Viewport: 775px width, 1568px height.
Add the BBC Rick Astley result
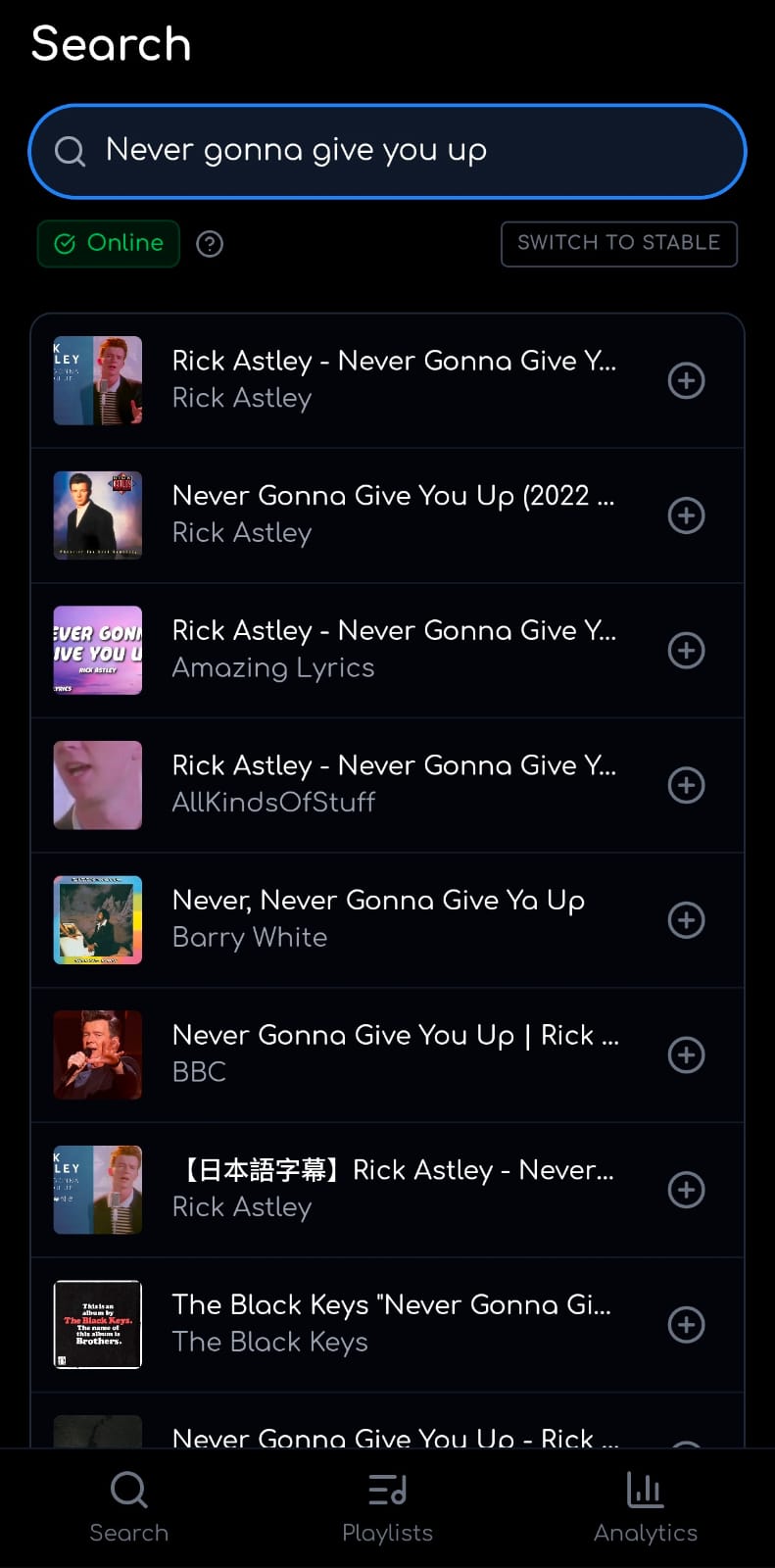686,1055
